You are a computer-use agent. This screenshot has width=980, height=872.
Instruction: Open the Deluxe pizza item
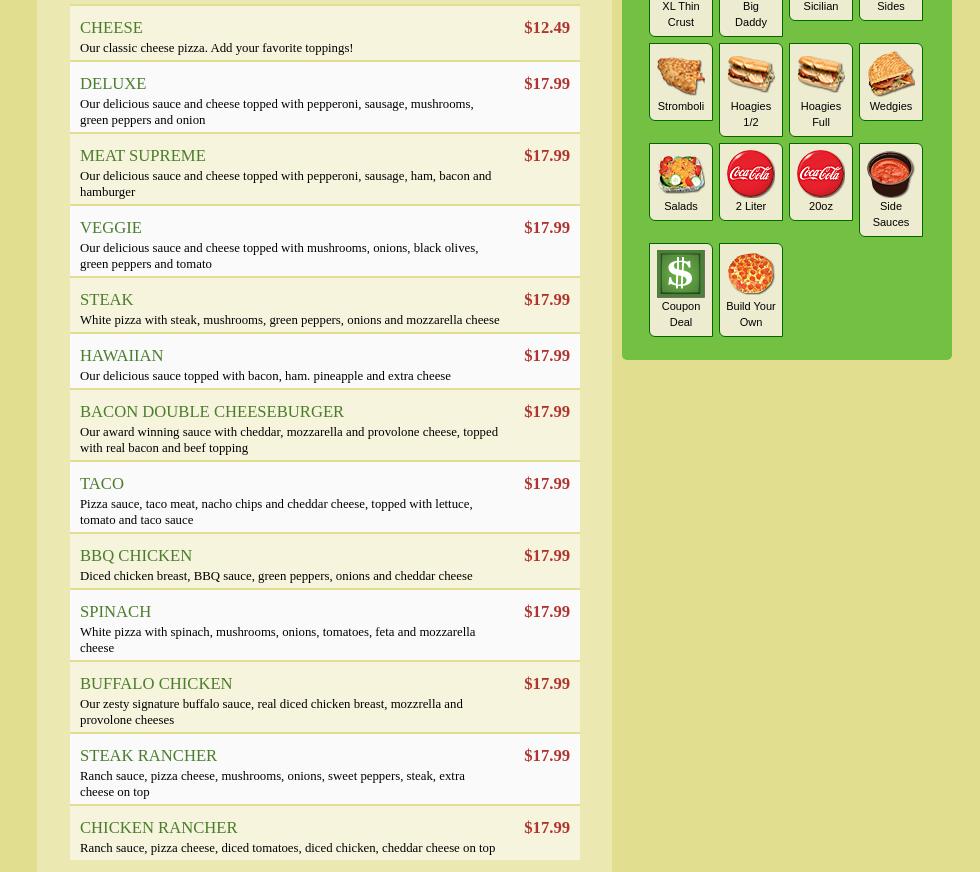[x=113, y=84]
